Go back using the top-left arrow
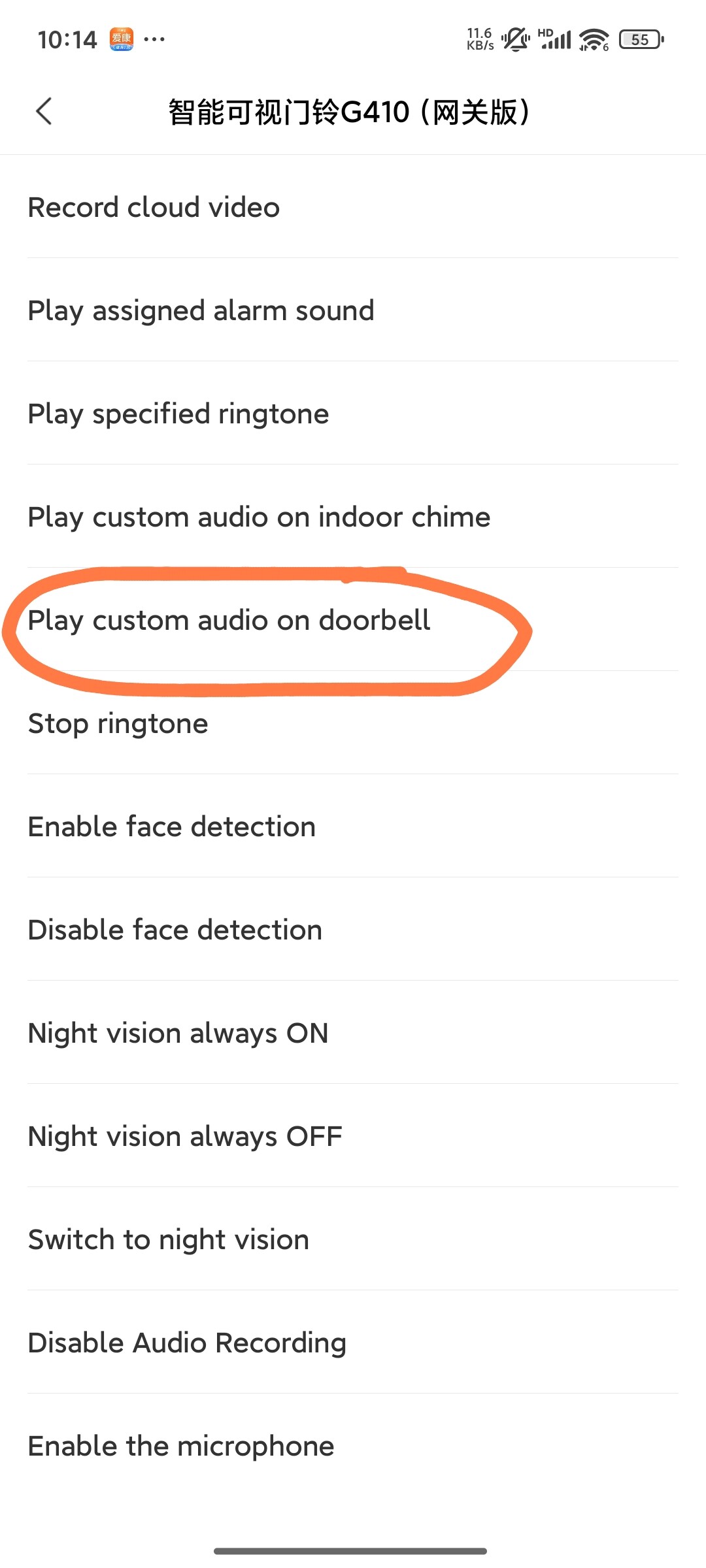Image resolution: width=706 pixels, height=1568 pixels. click(44, 111)
